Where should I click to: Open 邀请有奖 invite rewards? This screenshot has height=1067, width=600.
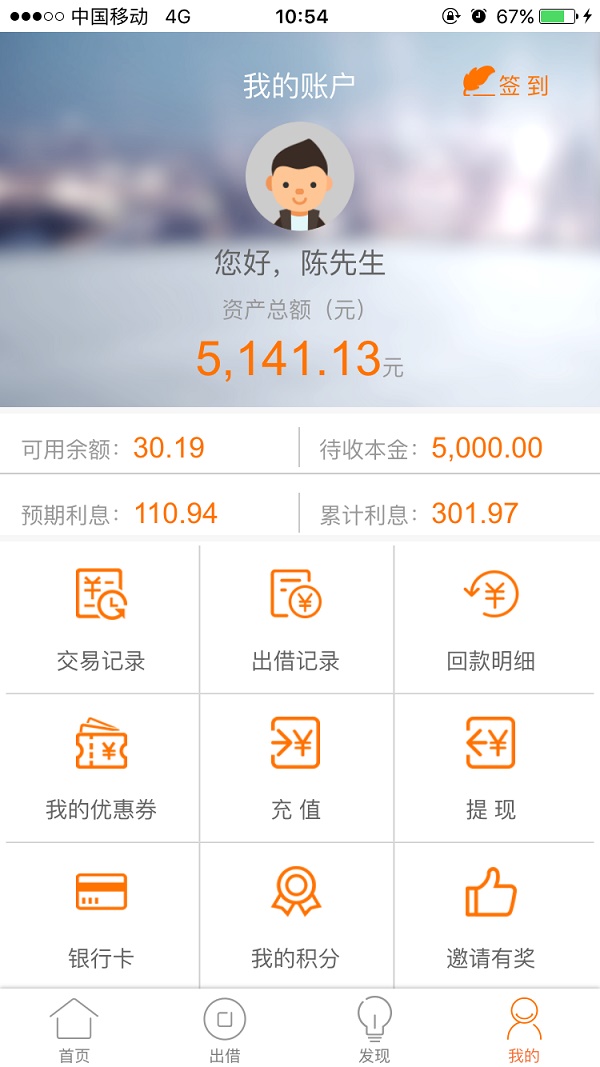pos(491,916)
